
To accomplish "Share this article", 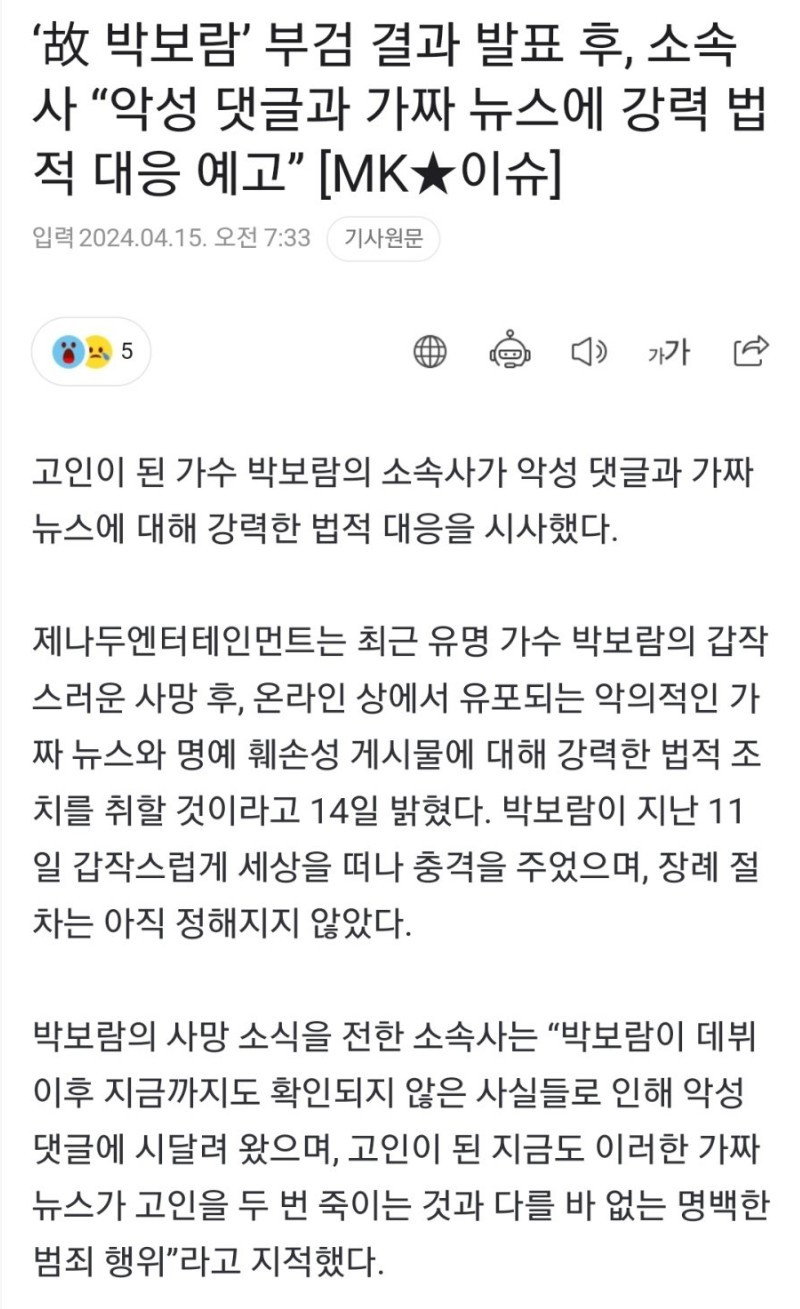I will tap(751, 351).
